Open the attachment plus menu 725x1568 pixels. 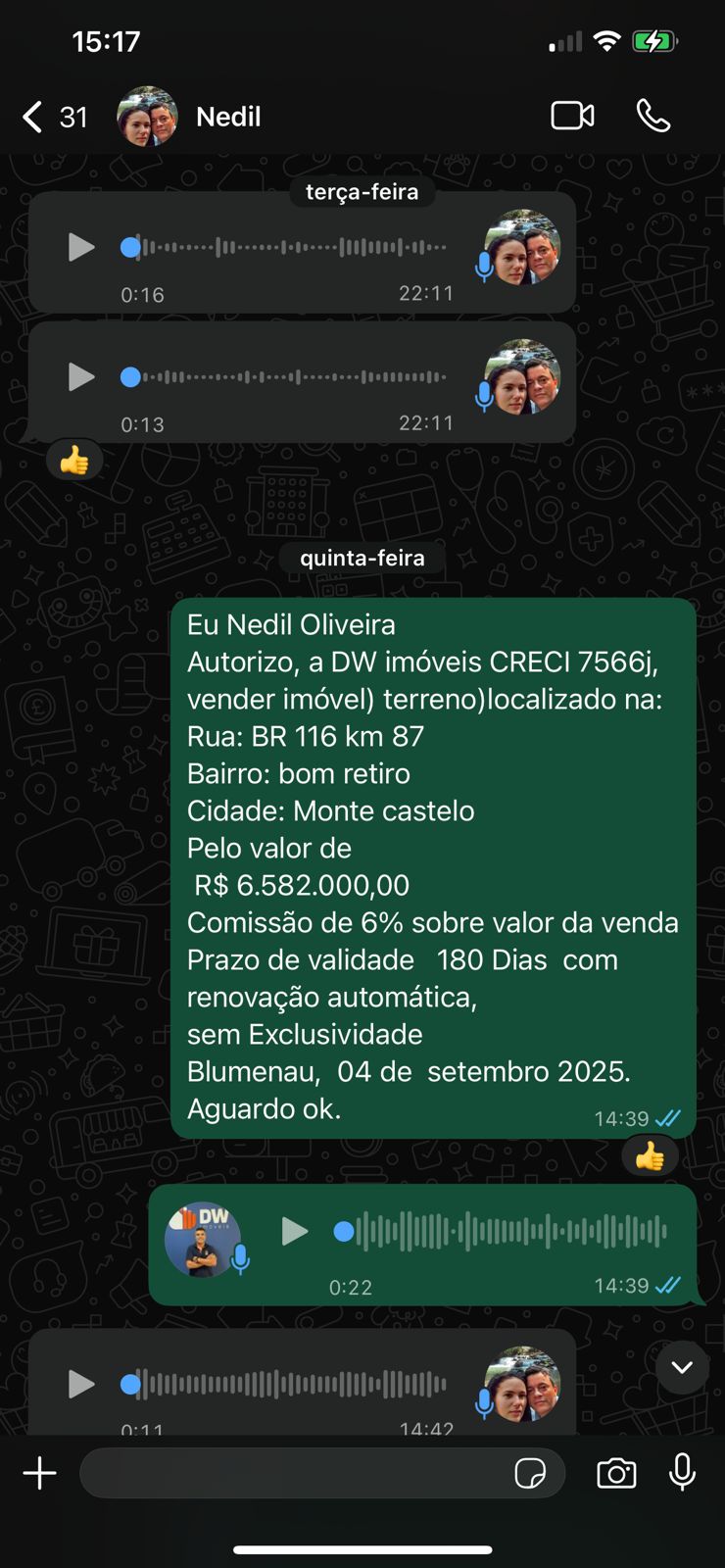[40, 1473]
